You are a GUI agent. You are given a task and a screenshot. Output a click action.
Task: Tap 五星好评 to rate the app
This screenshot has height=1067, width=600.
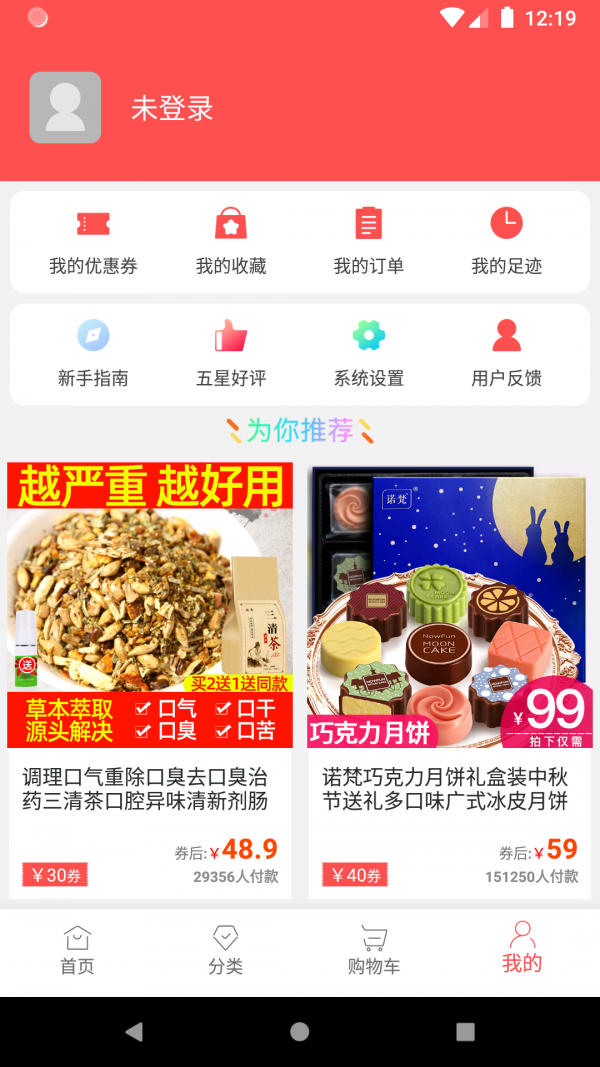pos(231,353)
